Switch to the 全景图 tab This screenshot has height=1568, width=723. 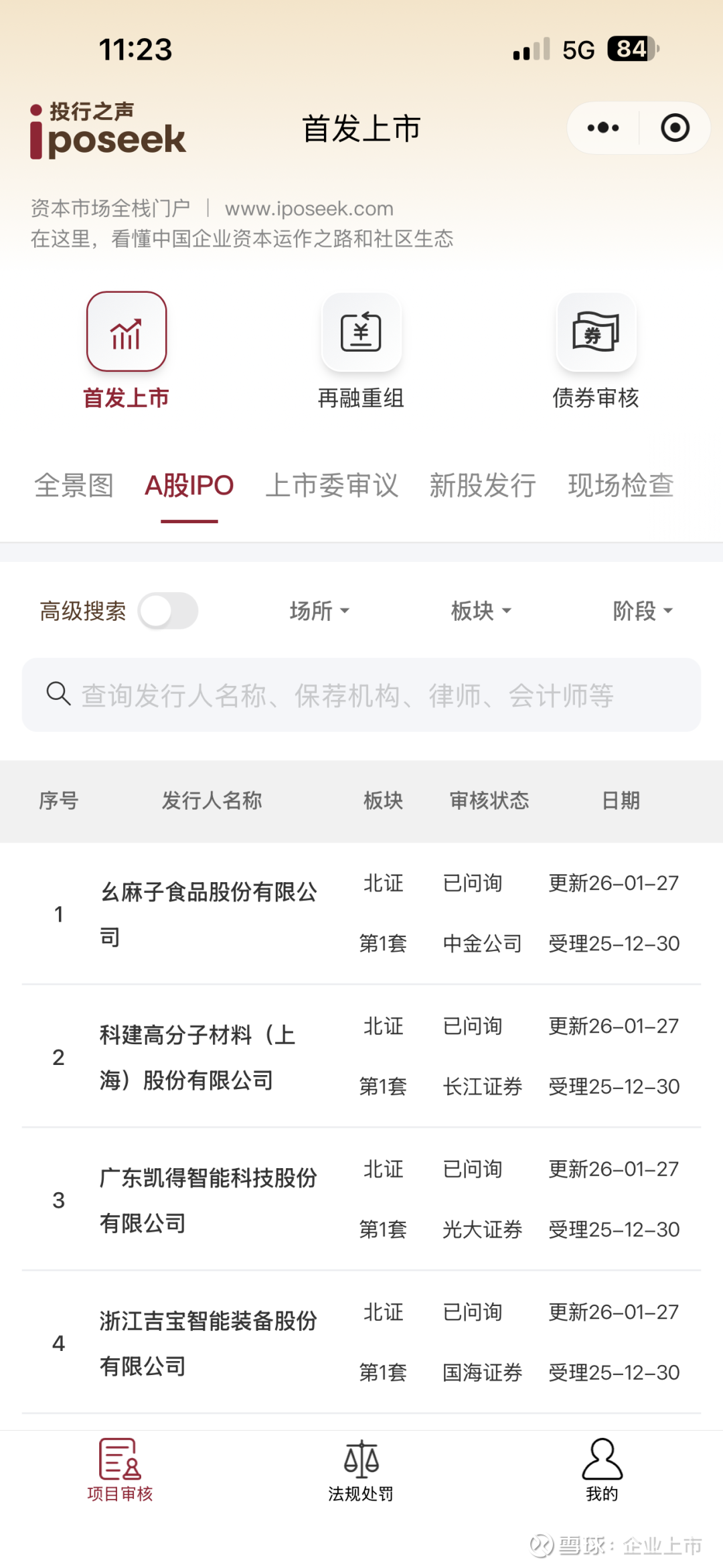tap(74, 486)
